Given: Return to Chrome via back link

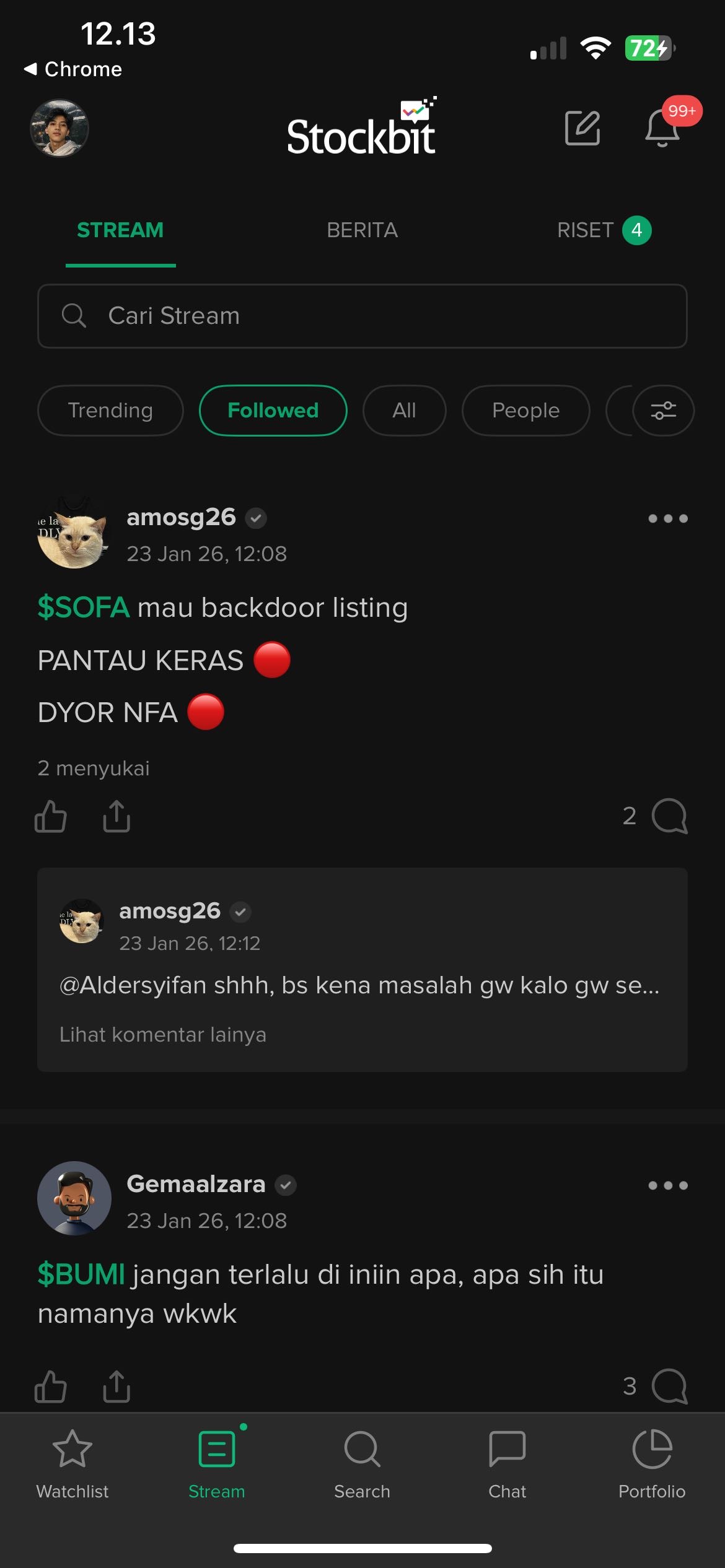Looking at the screenshot, I should pos(73,69).
